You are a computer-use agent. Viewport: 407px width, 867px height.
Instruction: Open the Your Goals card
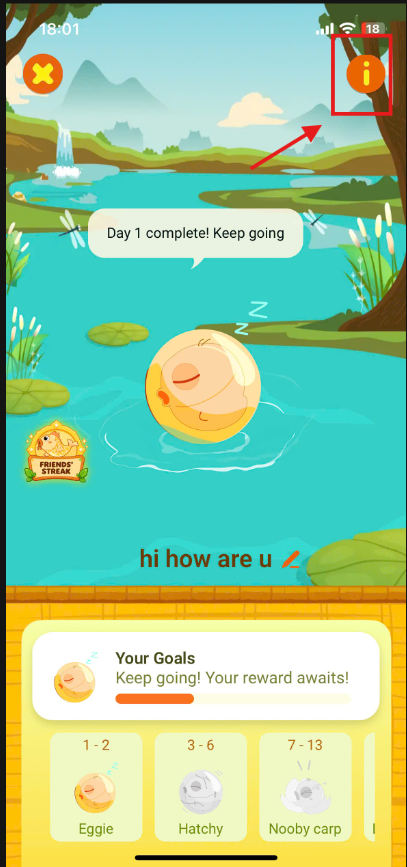coord(206,676)
